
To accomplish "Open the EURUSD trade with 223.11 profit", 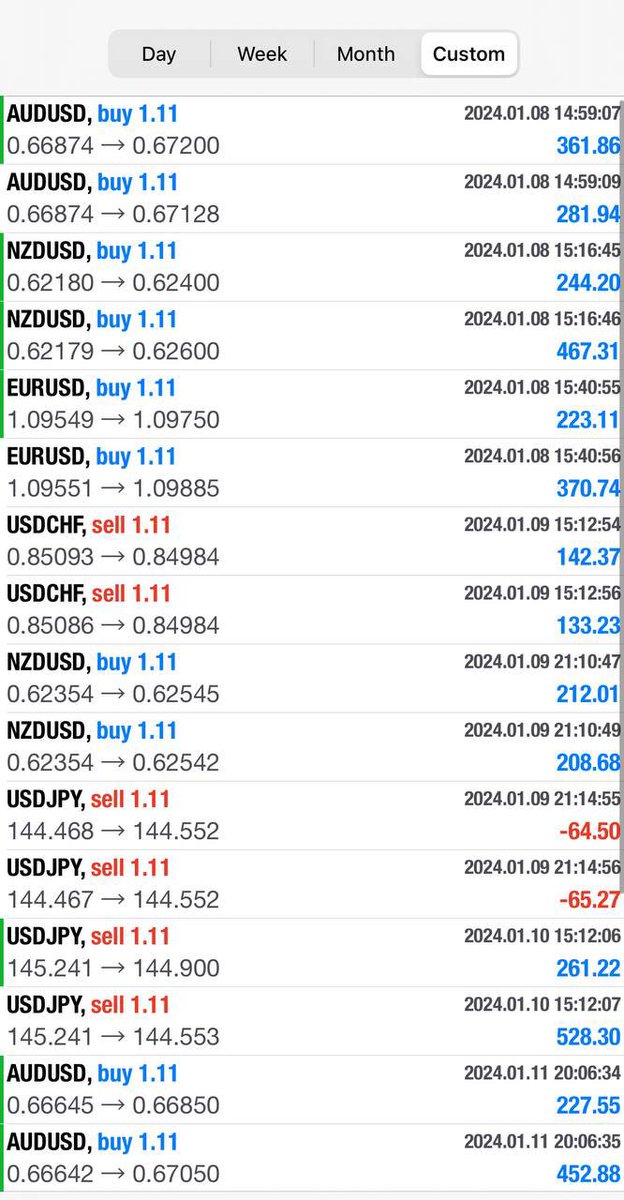I will (x=312, y=404).
